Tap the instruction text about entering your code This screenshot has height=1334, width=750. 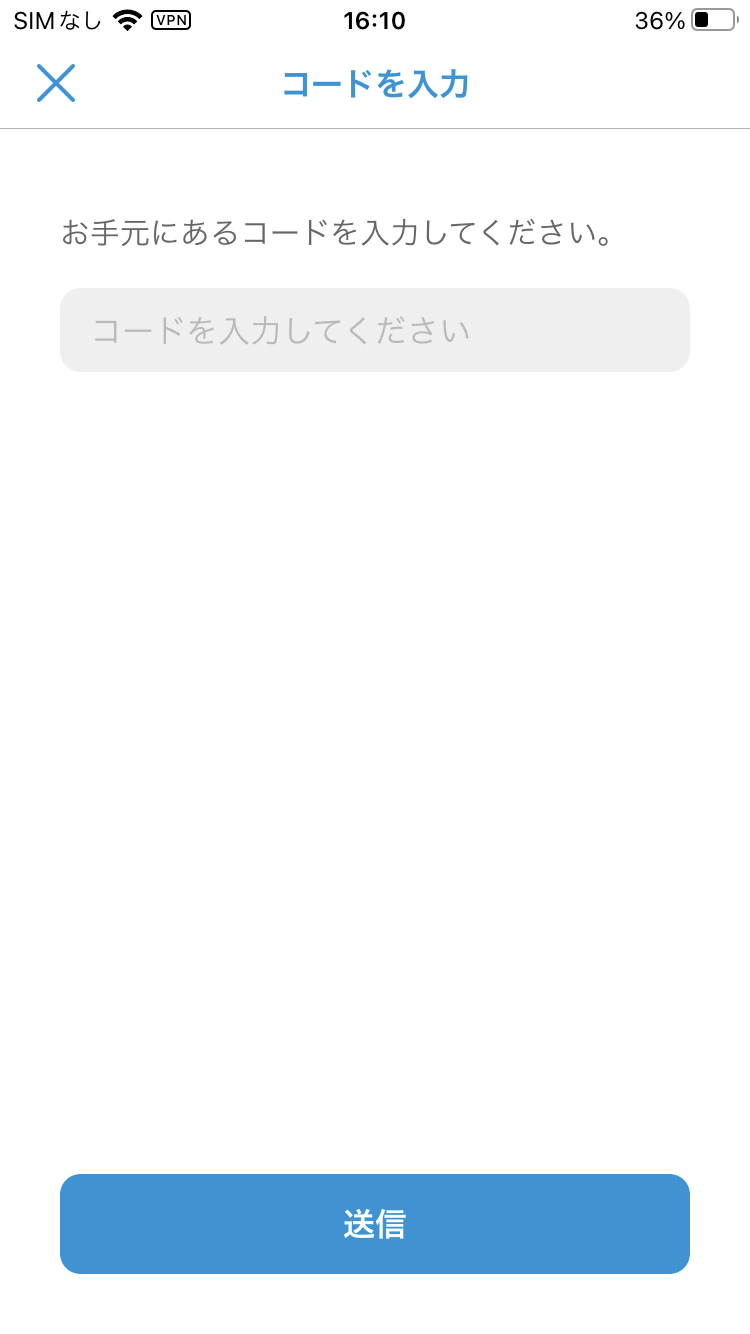tap(338, 234)
